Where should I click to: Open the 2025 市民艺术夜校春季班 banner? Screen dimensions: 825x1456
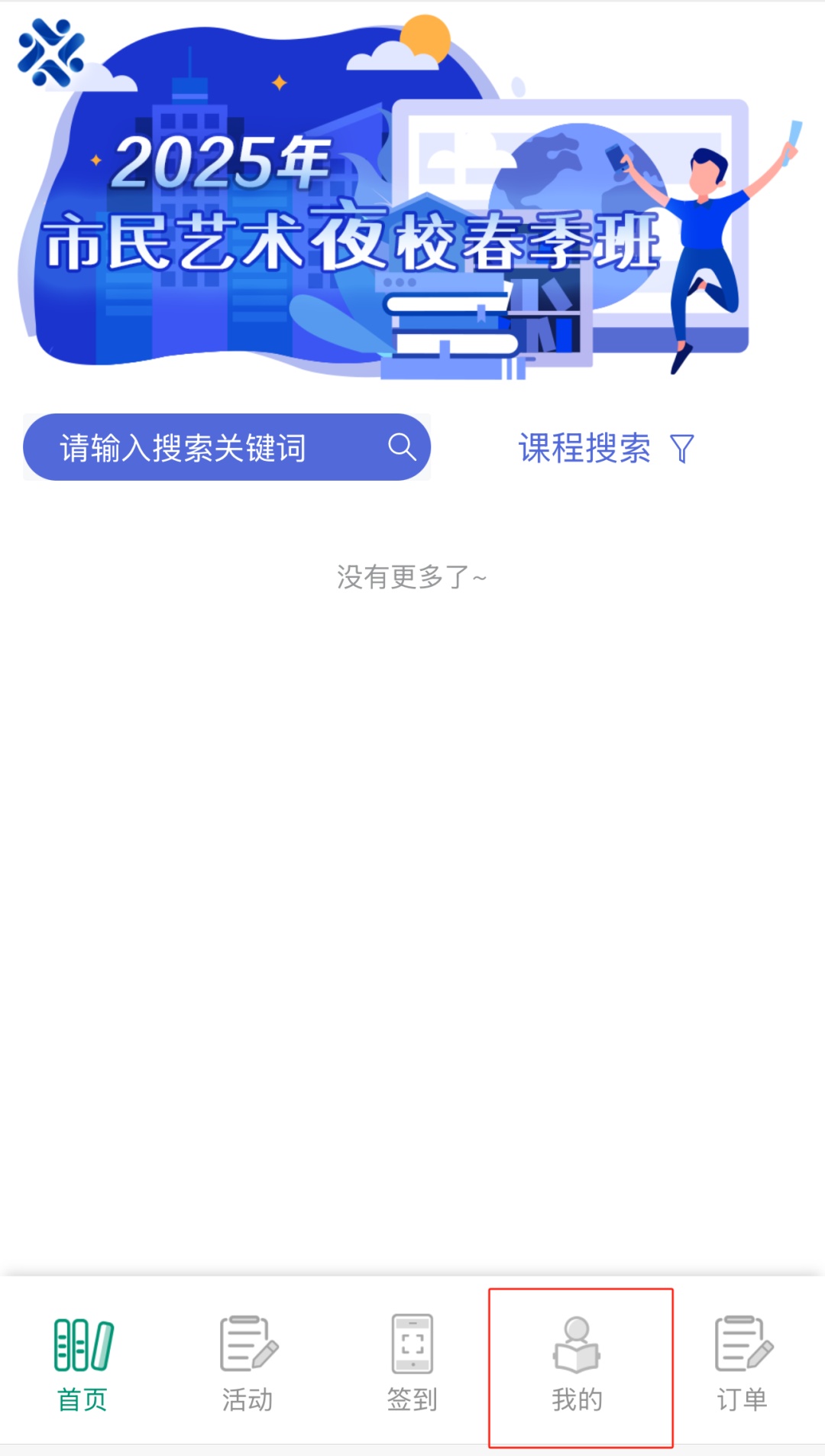click(x=412, y=199)
